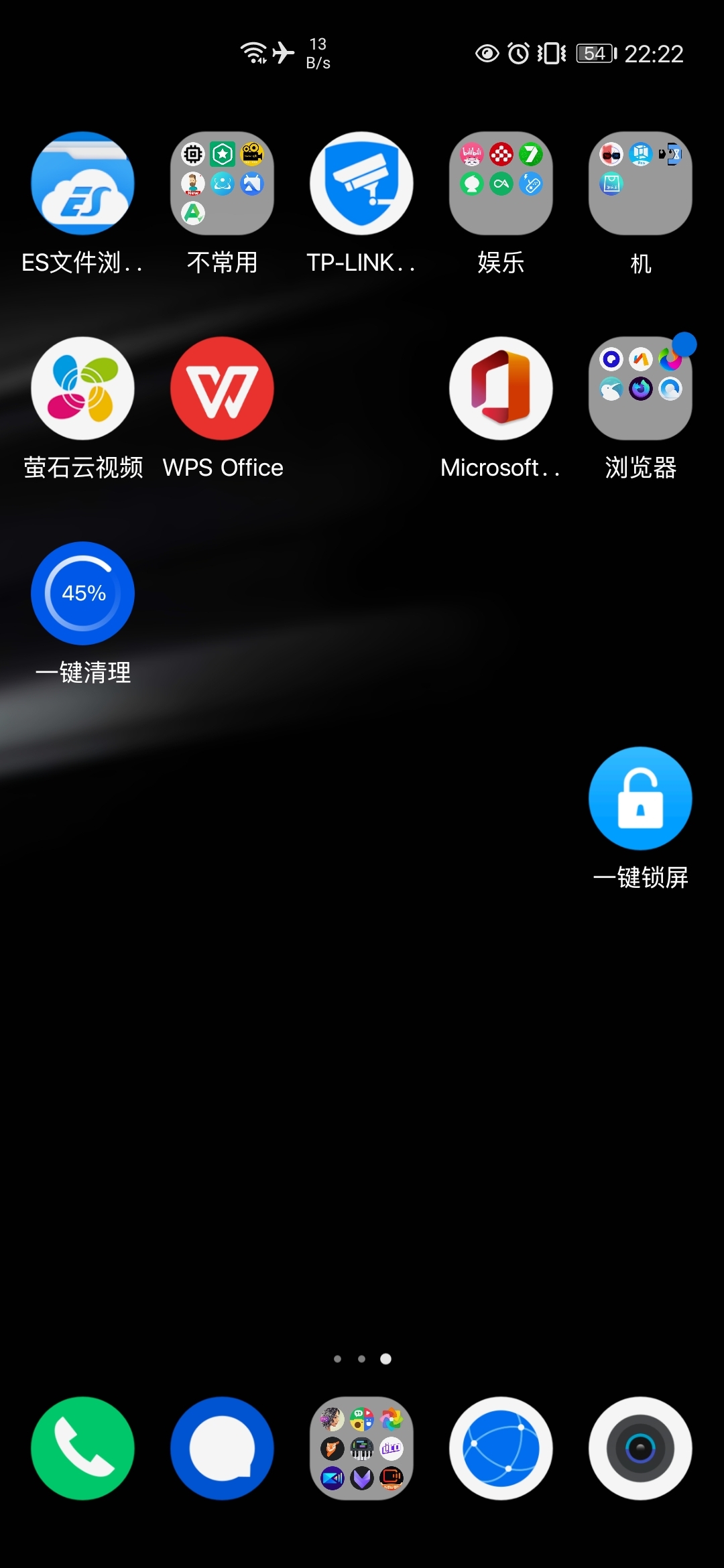The height and width of the screenshot is (1568, 724).
Task: Open the Messages app in the dock
Action: [222, 1448]
